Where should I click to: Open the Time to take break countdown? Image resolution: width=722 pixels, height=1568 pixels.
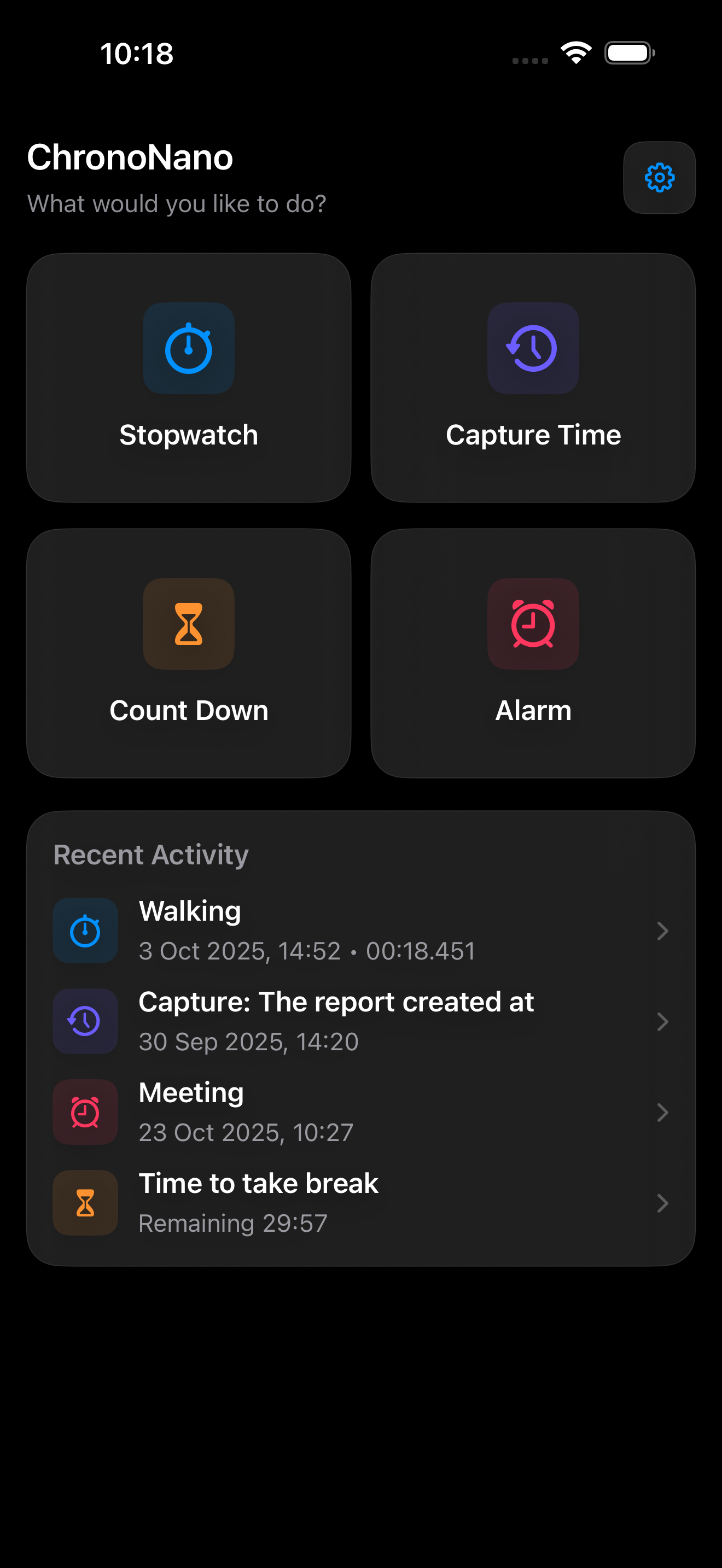[x=360, y=1202]
